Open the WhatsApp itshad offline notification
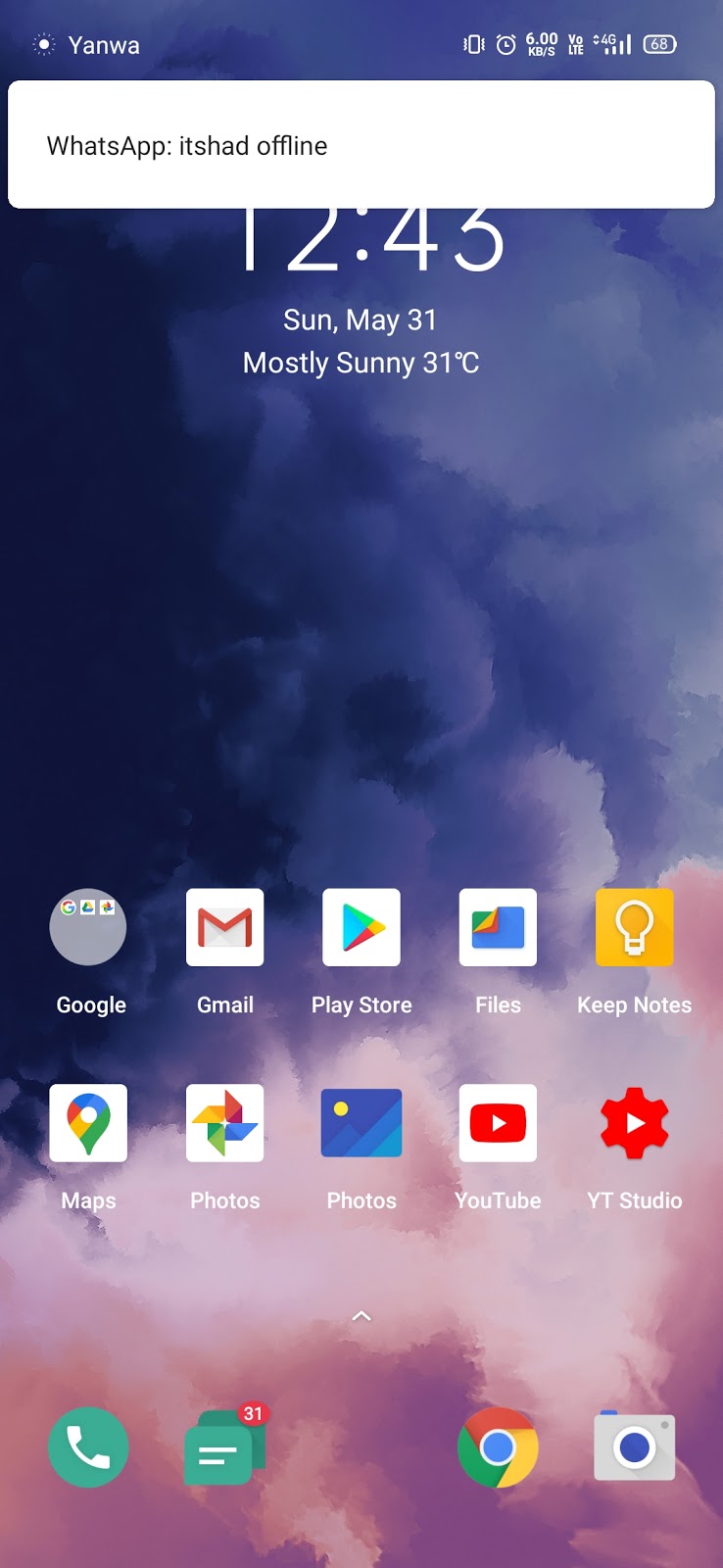 pos(361,145)
